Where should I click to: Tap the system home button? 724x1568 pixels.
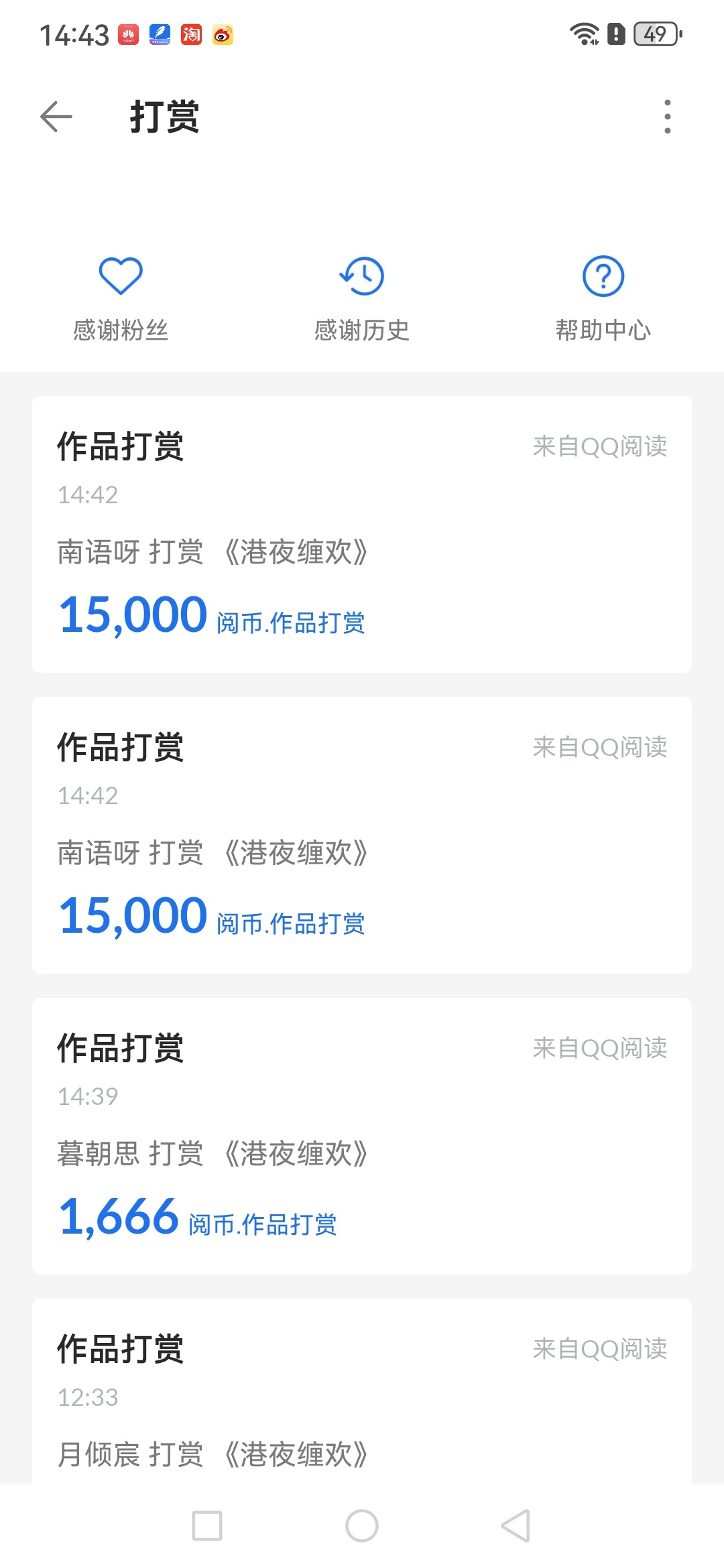pos(362,1526)
